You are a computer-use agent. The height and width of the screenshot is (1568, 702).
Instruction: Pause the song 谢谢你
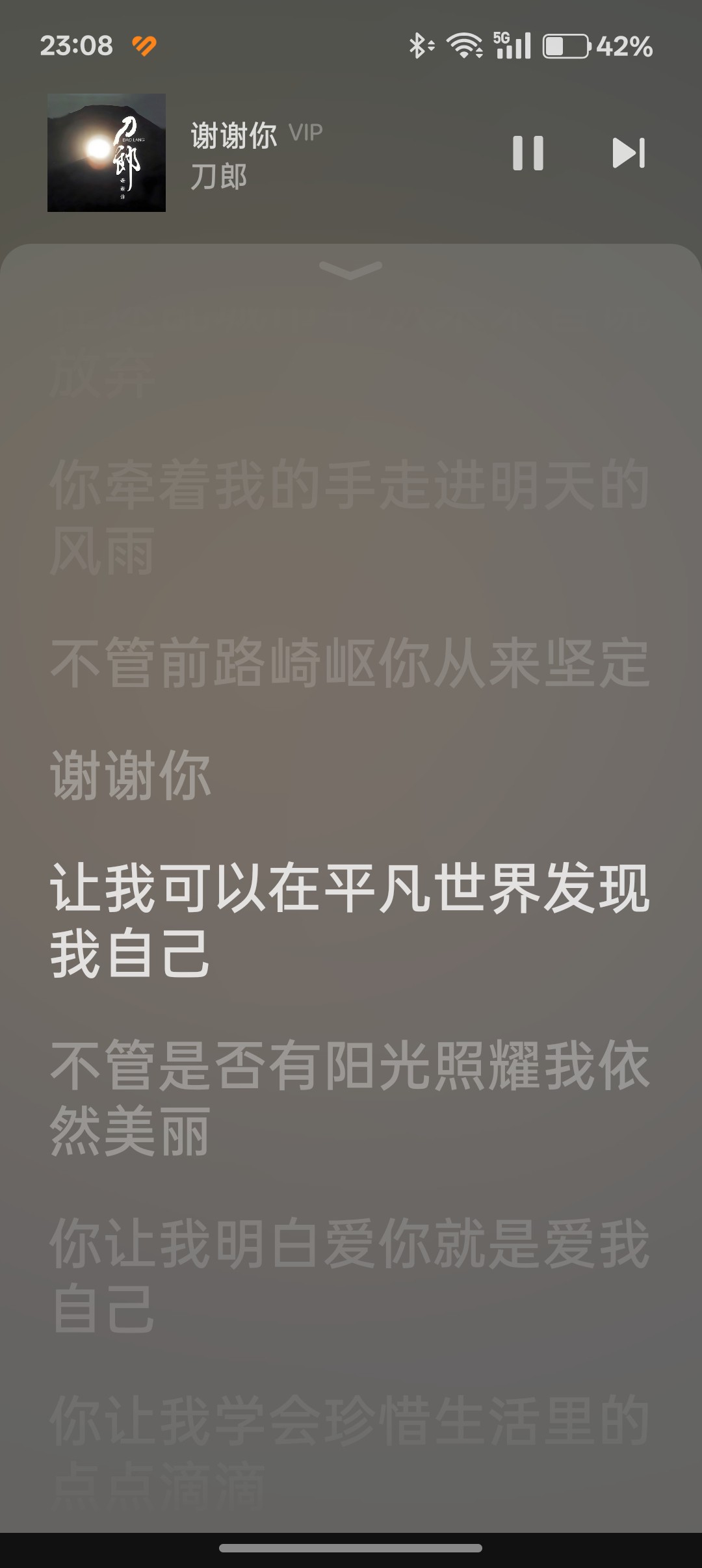(528, 153)
